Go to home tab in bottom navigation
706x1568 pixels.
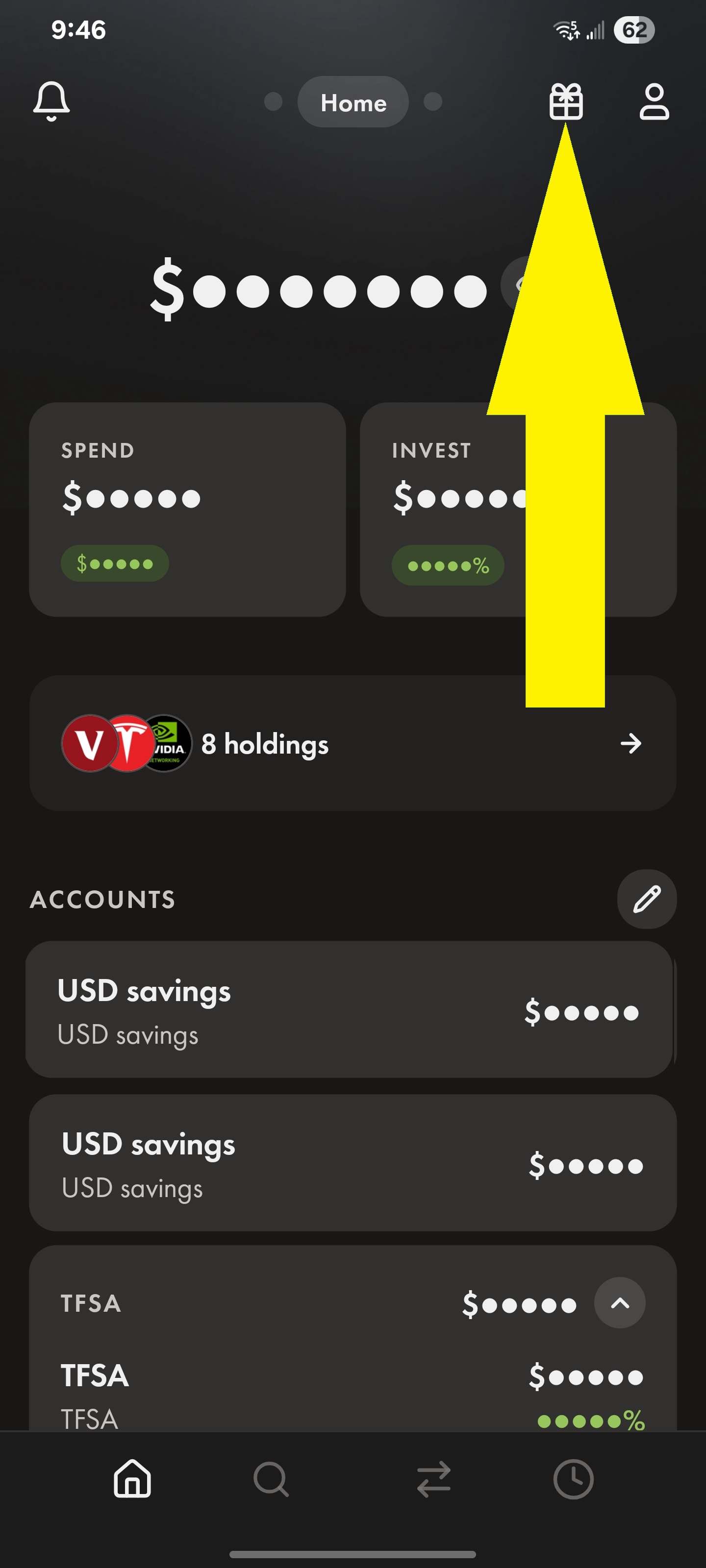(x=132, y=1478)
